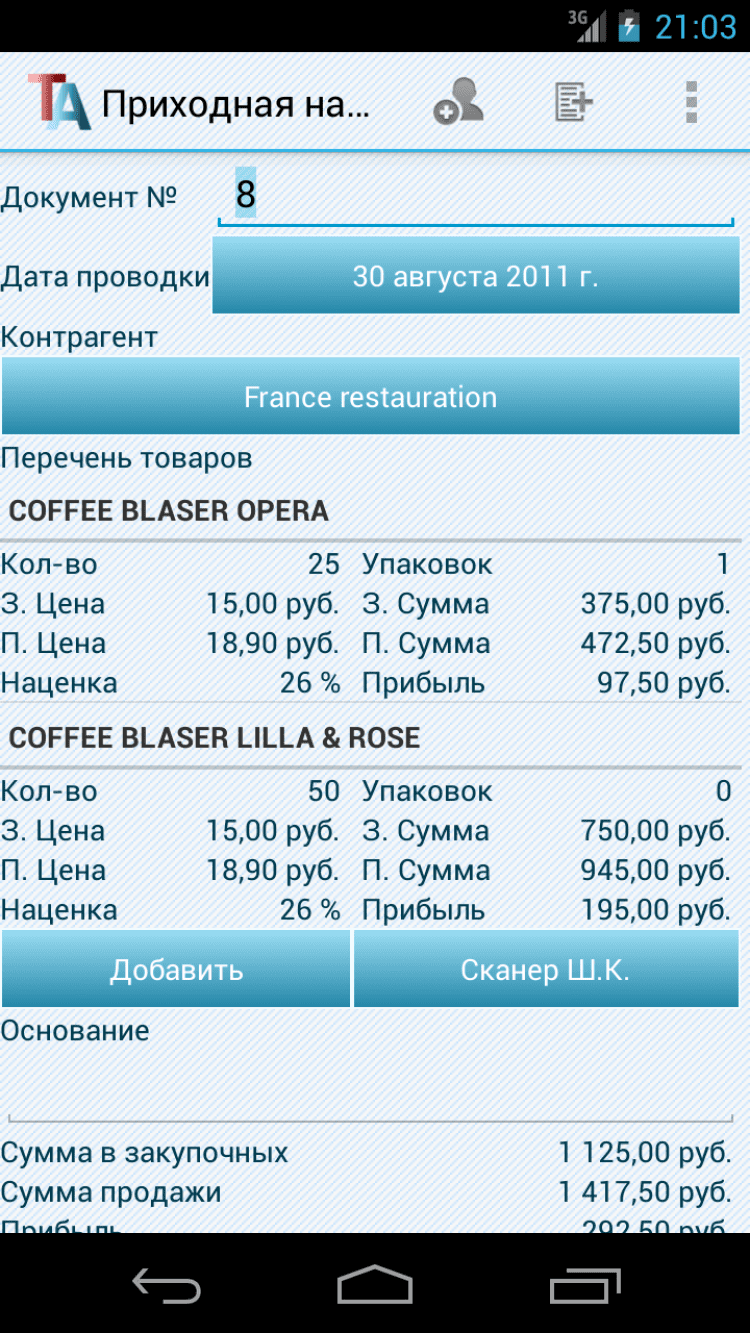Tap the Добавить button

tap(176, 970)
